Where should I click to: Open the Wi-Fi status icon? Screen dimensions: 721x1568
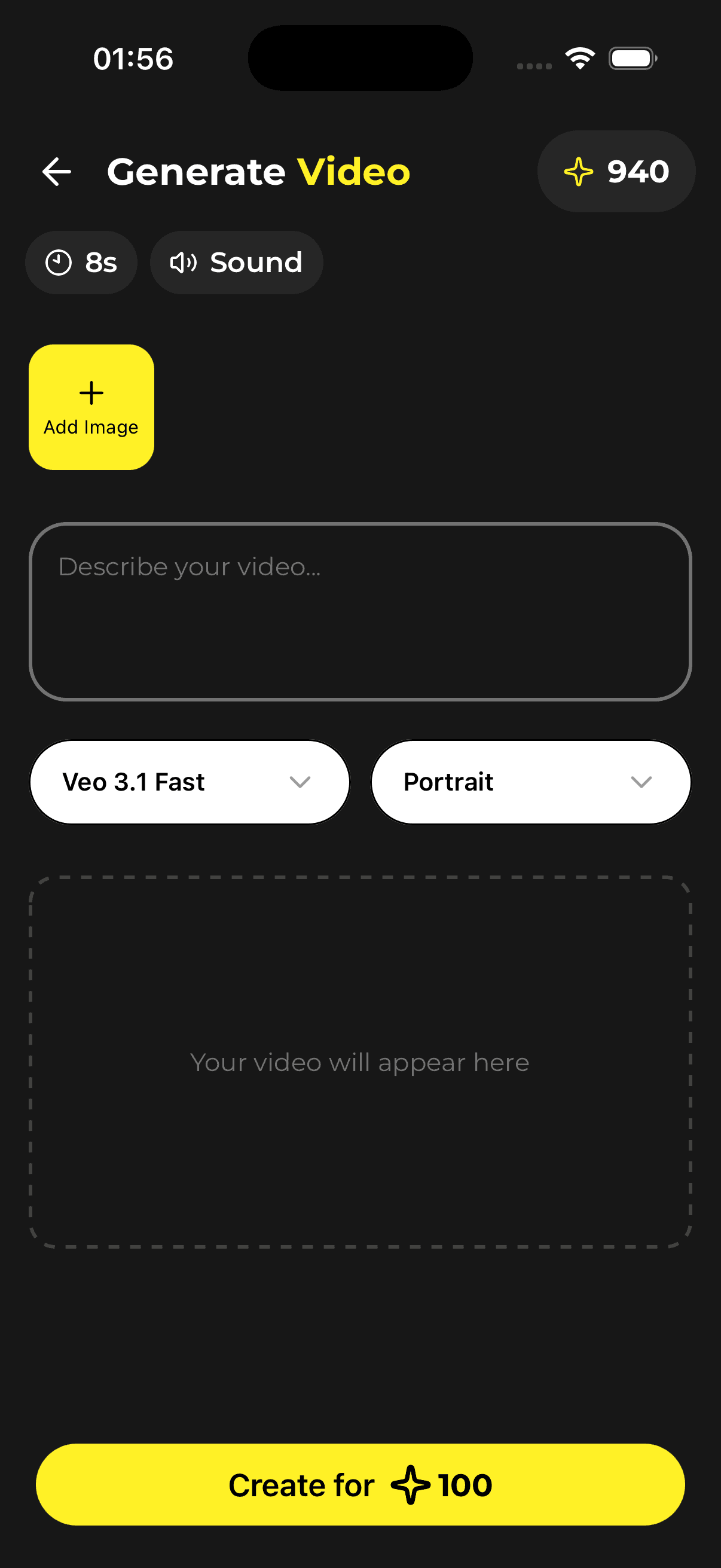(x=579, y=58)
